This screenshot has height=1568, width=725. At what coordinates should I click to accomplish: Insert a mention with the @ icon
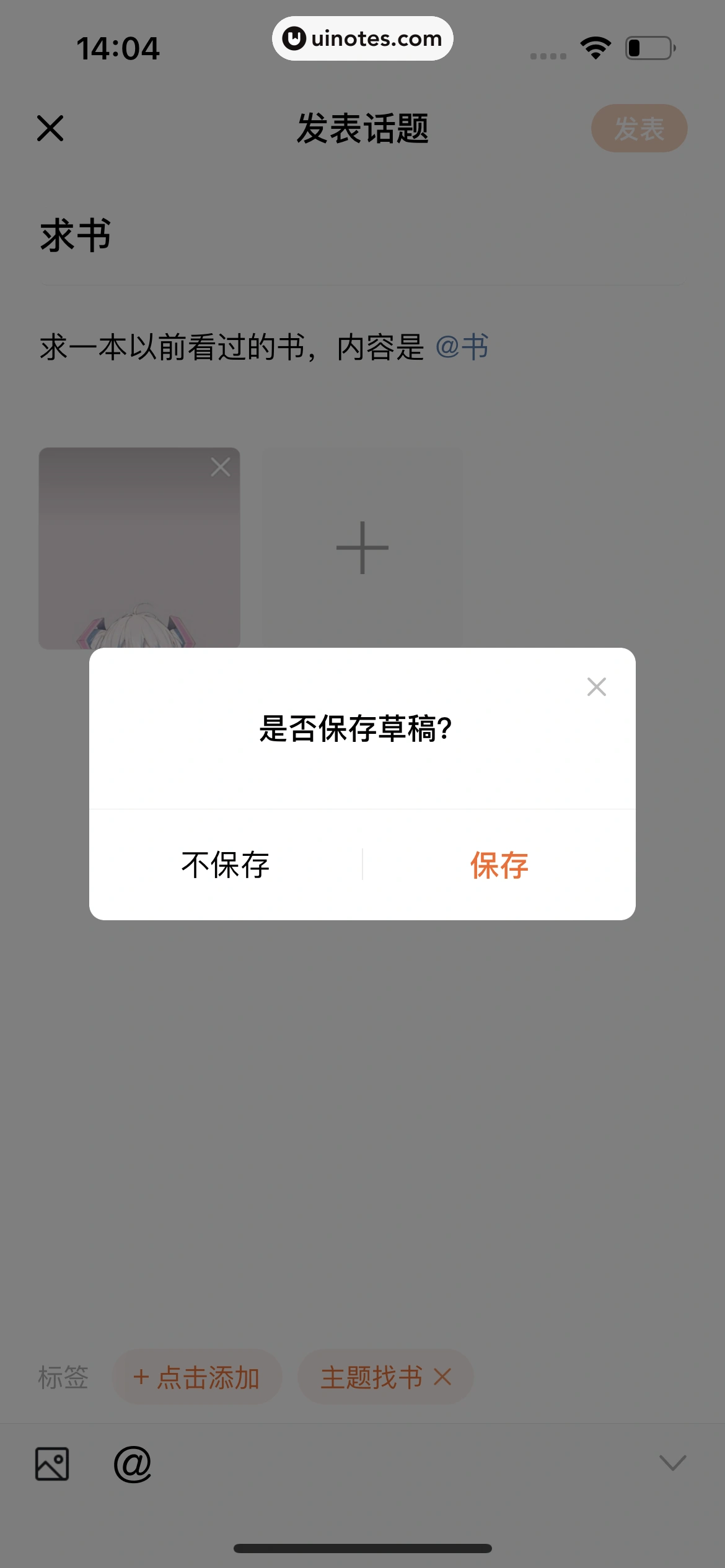(x=133, y=1464)
